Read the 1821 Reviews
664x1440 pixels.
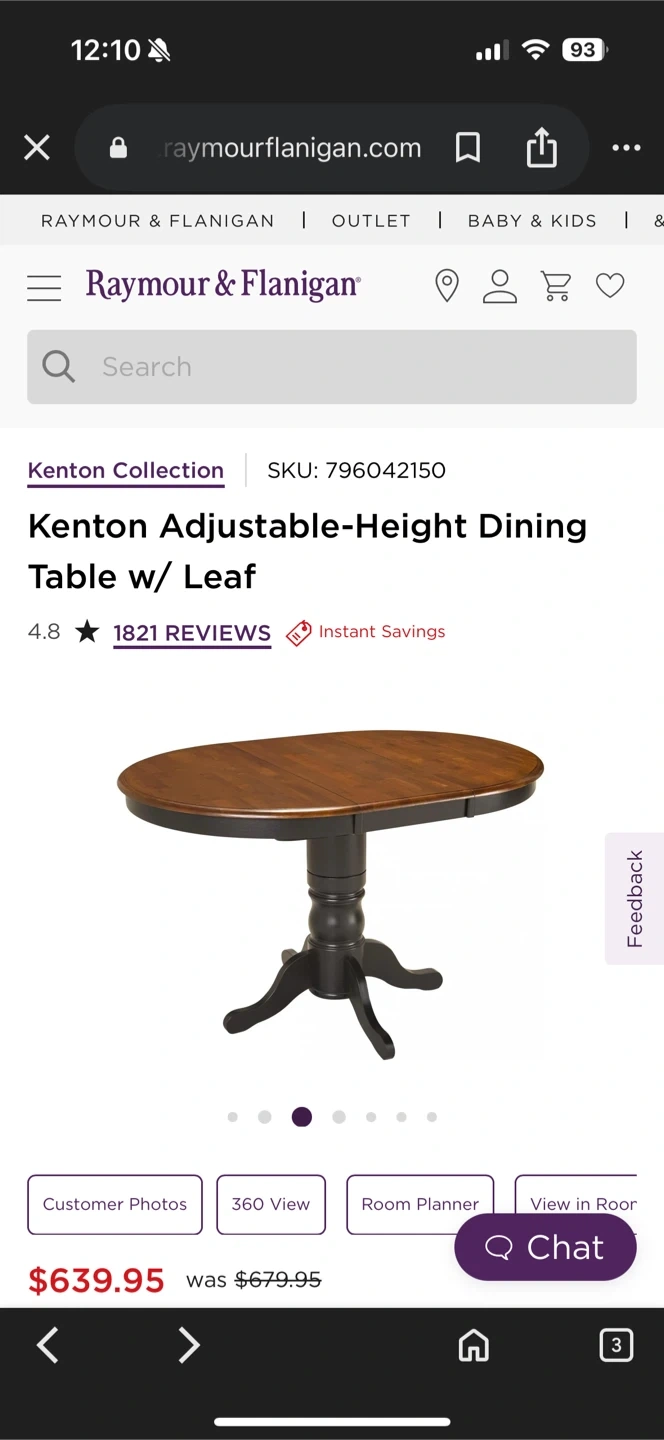point(192,633)
